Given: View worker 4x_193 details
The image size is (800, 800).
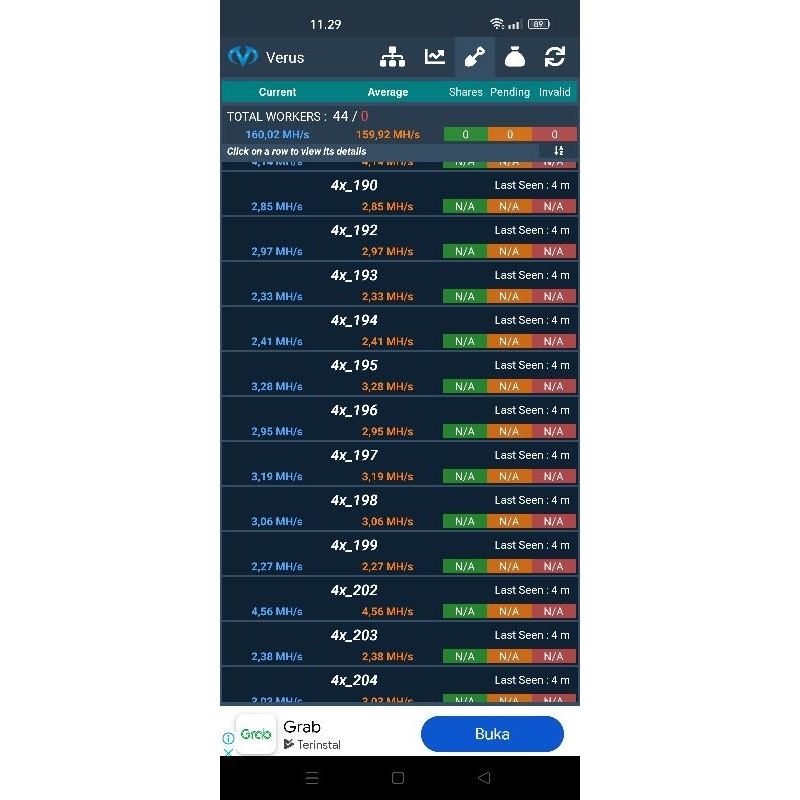Looking at the screenshot, I should [354, 276].
